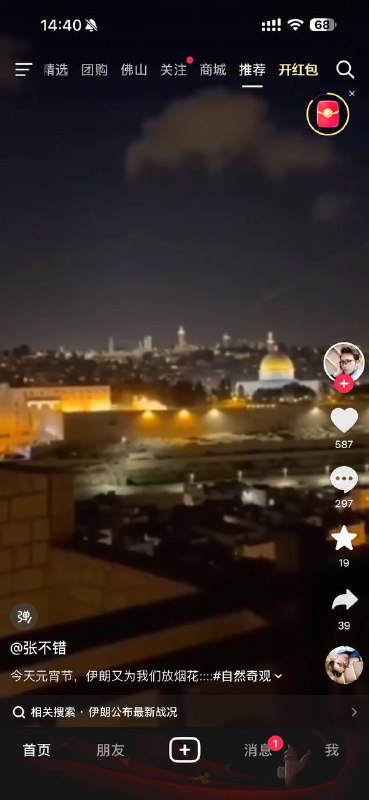Open the side drawer menu
Screen dimensions: 369x800
coord(23,70)
